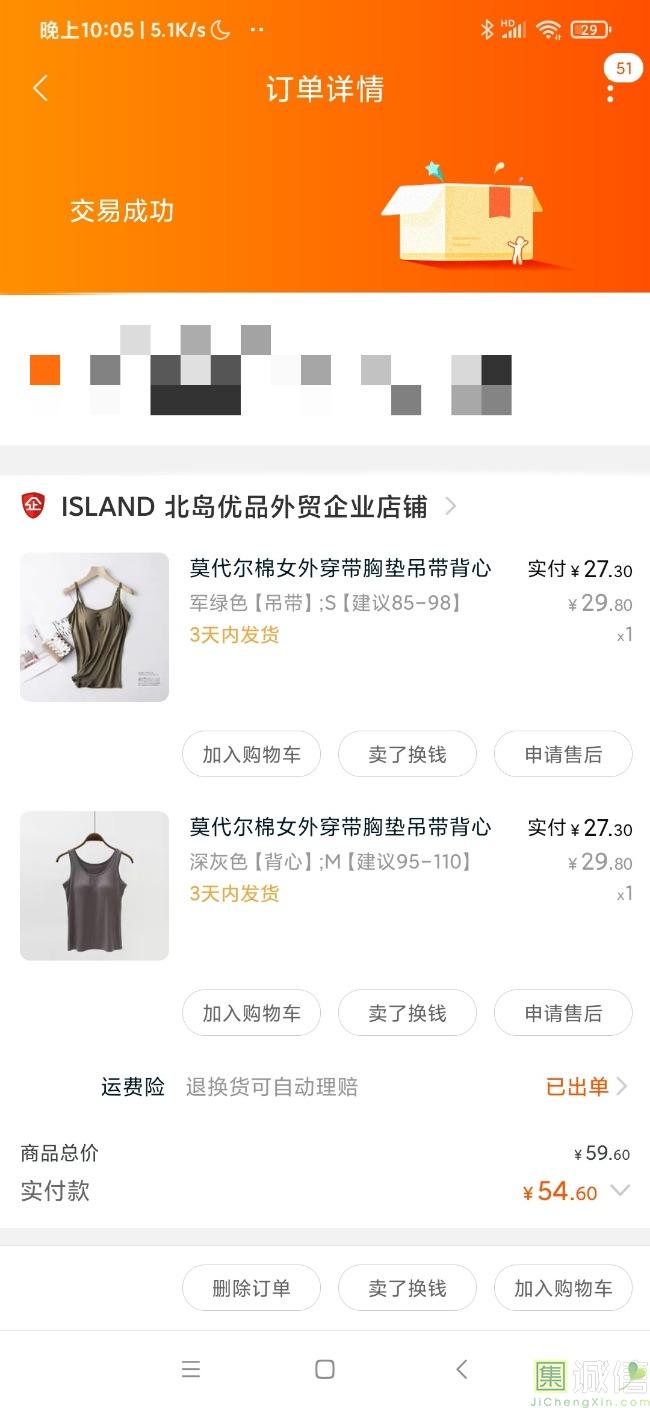Tap 卖了换钱 for the 军绿色 camisole
Image resolution: width=650 pixels, height=1408 pixels.
pyautogui.click(x=407, y=754)
